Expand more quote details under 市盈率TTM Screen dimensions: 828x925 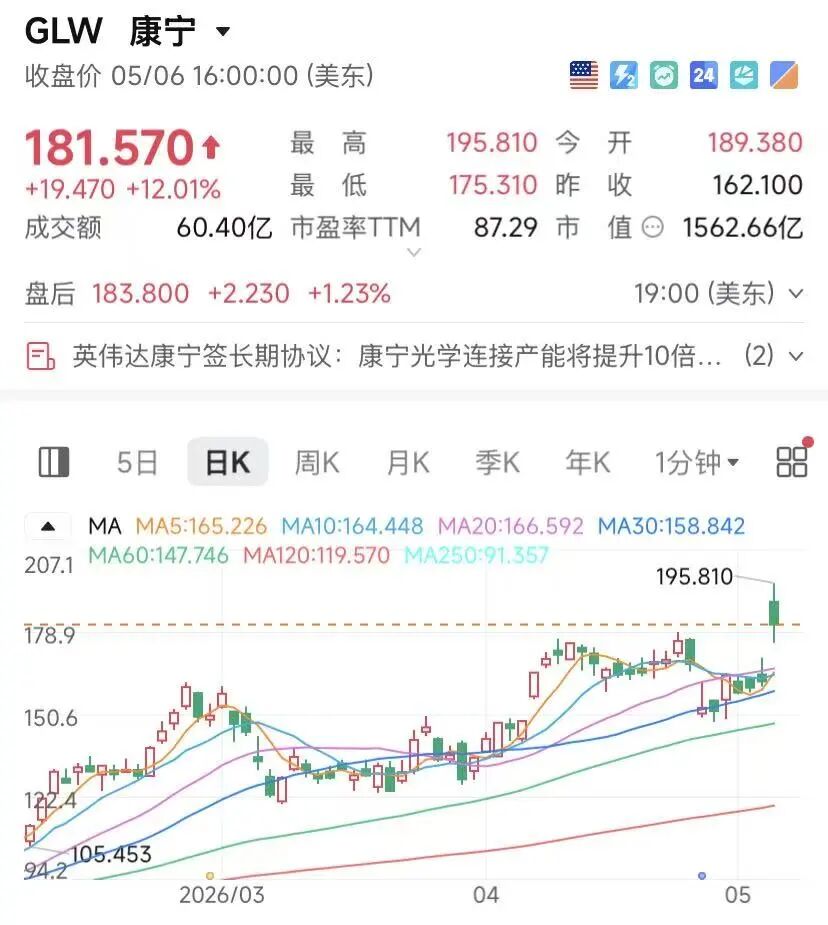[415, 252]
